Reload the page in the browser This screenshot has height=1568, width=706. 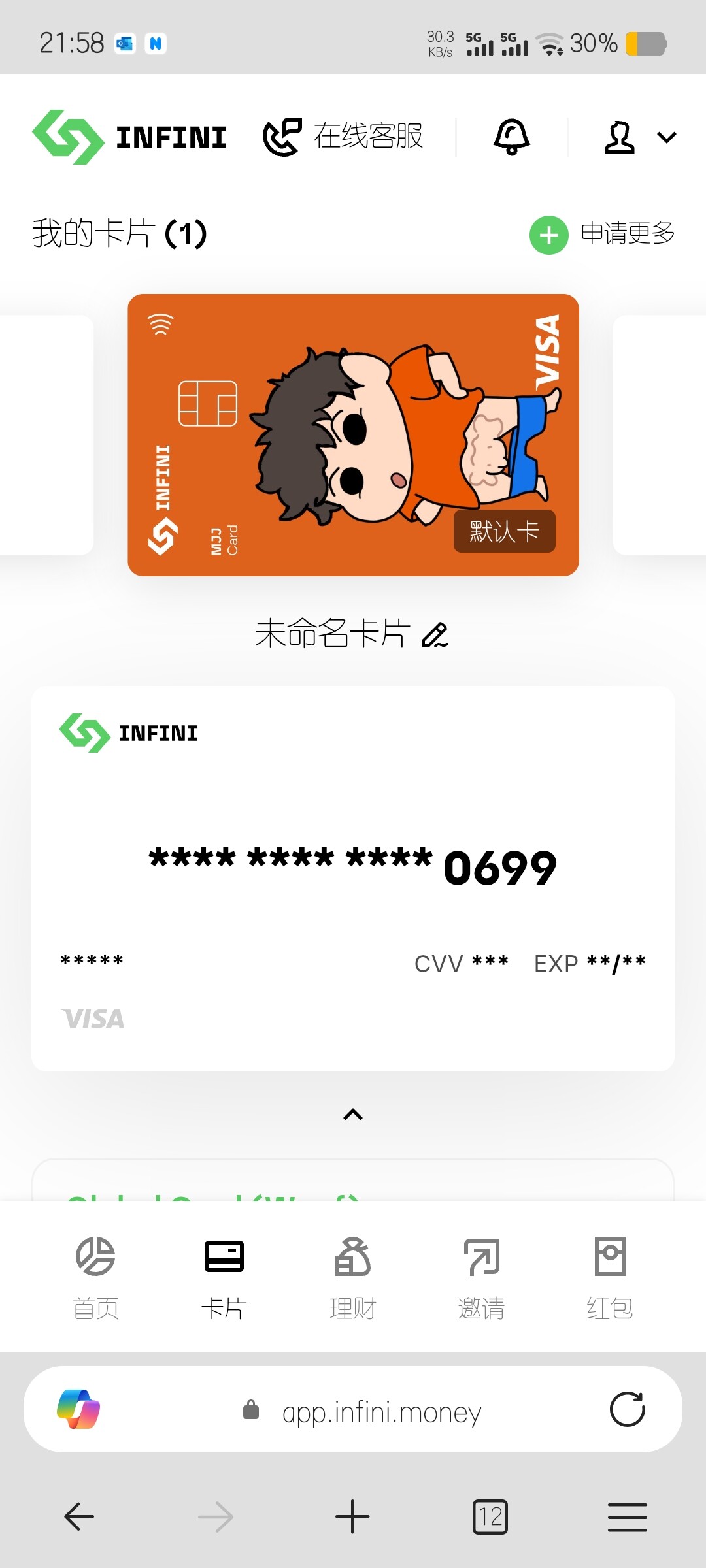(x=628, y=1409)
